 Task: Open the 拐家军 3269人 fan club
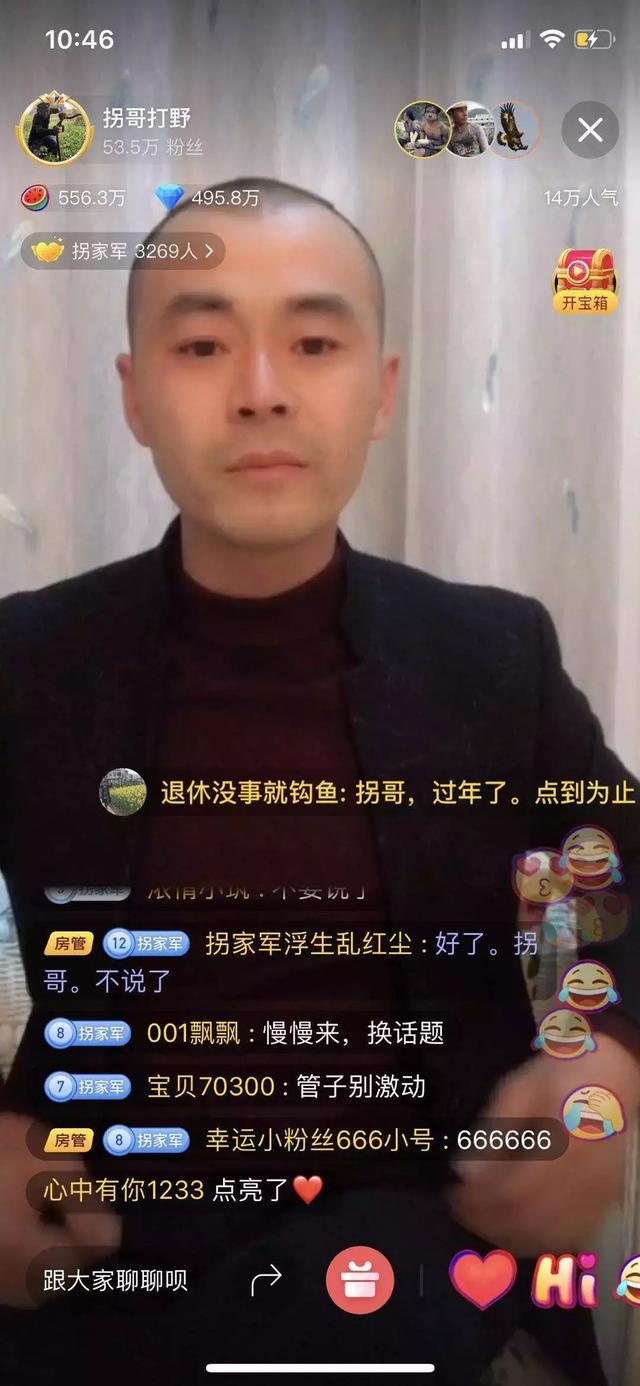click(123, 251)
